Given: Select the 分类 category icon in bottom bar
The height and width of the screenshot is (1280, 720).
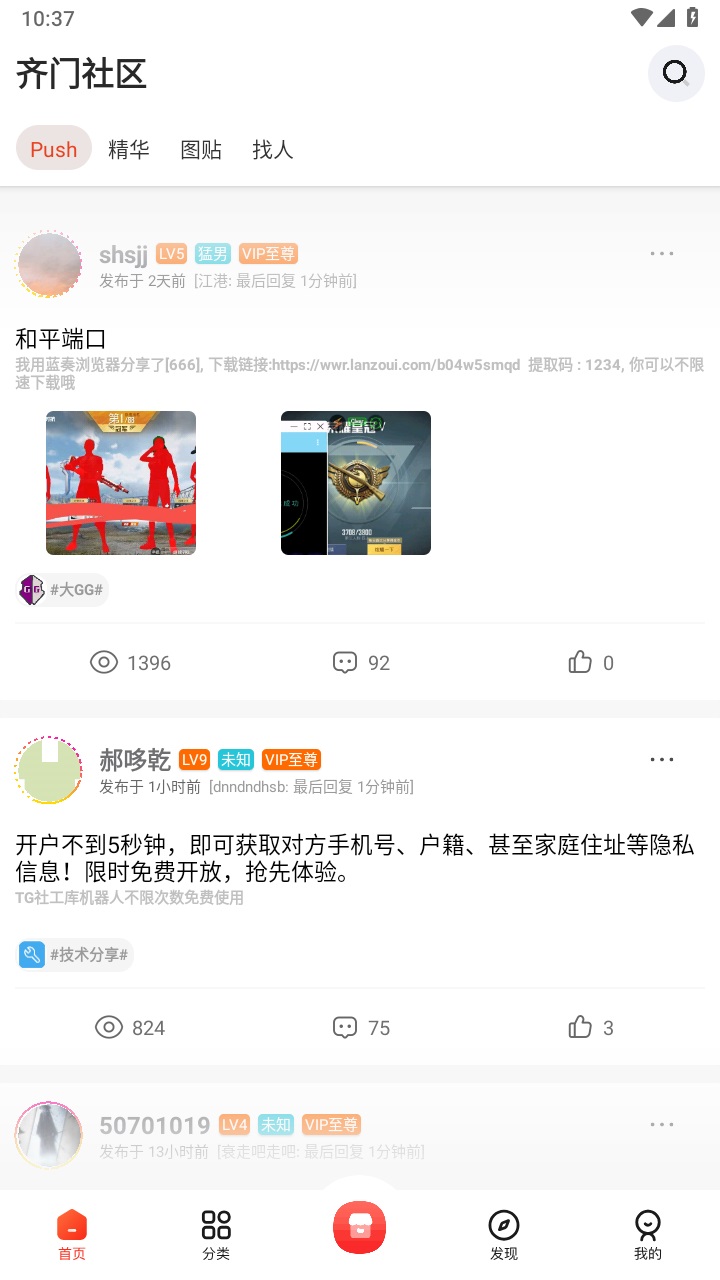Looking at the screenshot, I should pyautogui.click(x=215, y=1224).
